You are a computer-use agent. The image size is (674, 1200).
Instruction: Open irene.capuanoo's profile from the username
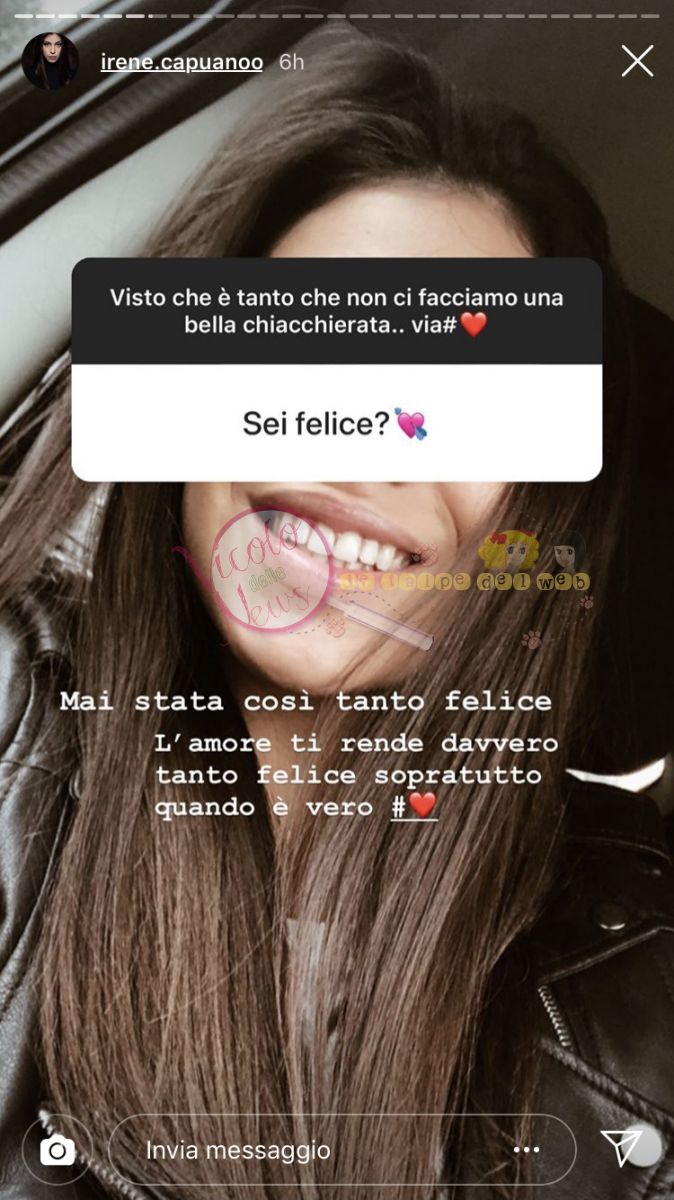click(181, 62)
